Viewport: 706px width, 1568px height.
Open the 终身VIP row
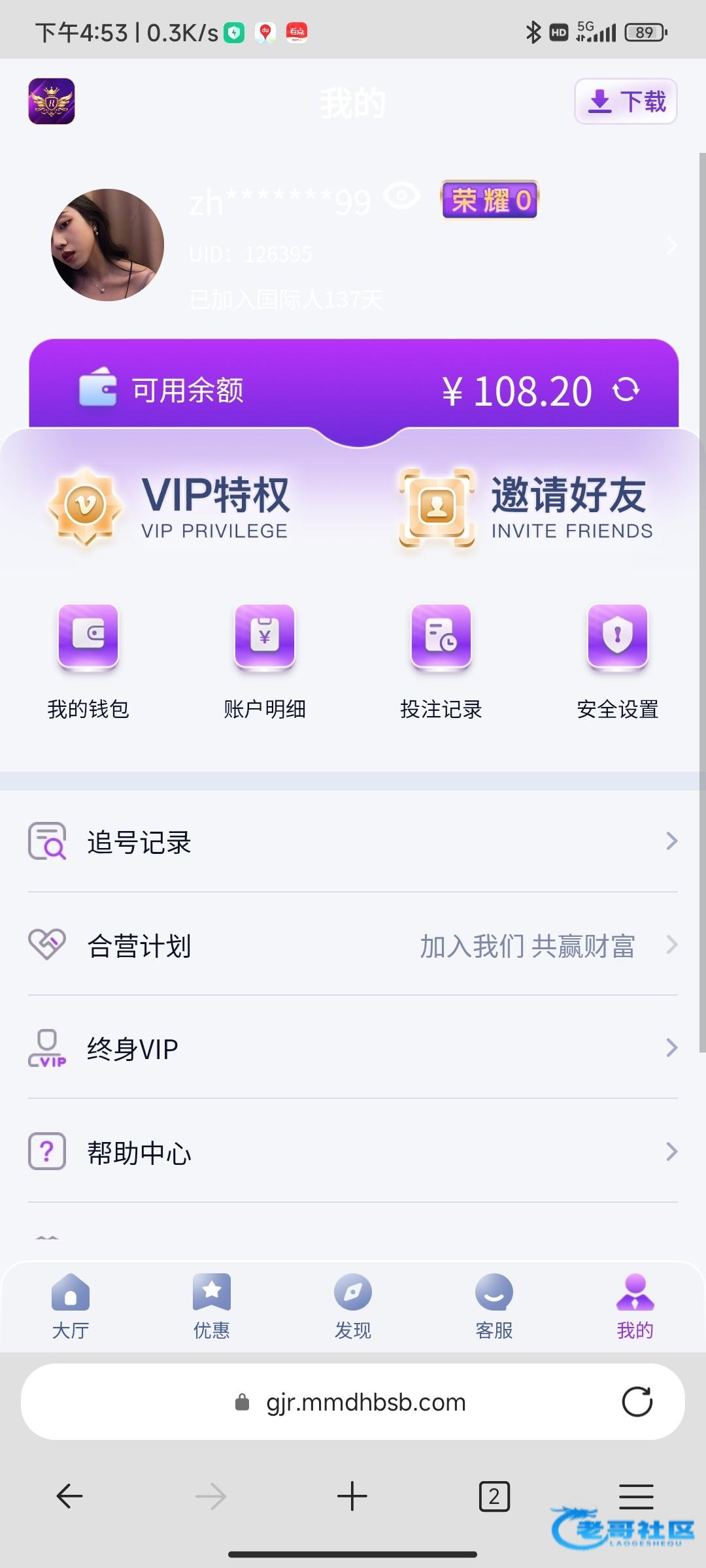coord(353,1048)
